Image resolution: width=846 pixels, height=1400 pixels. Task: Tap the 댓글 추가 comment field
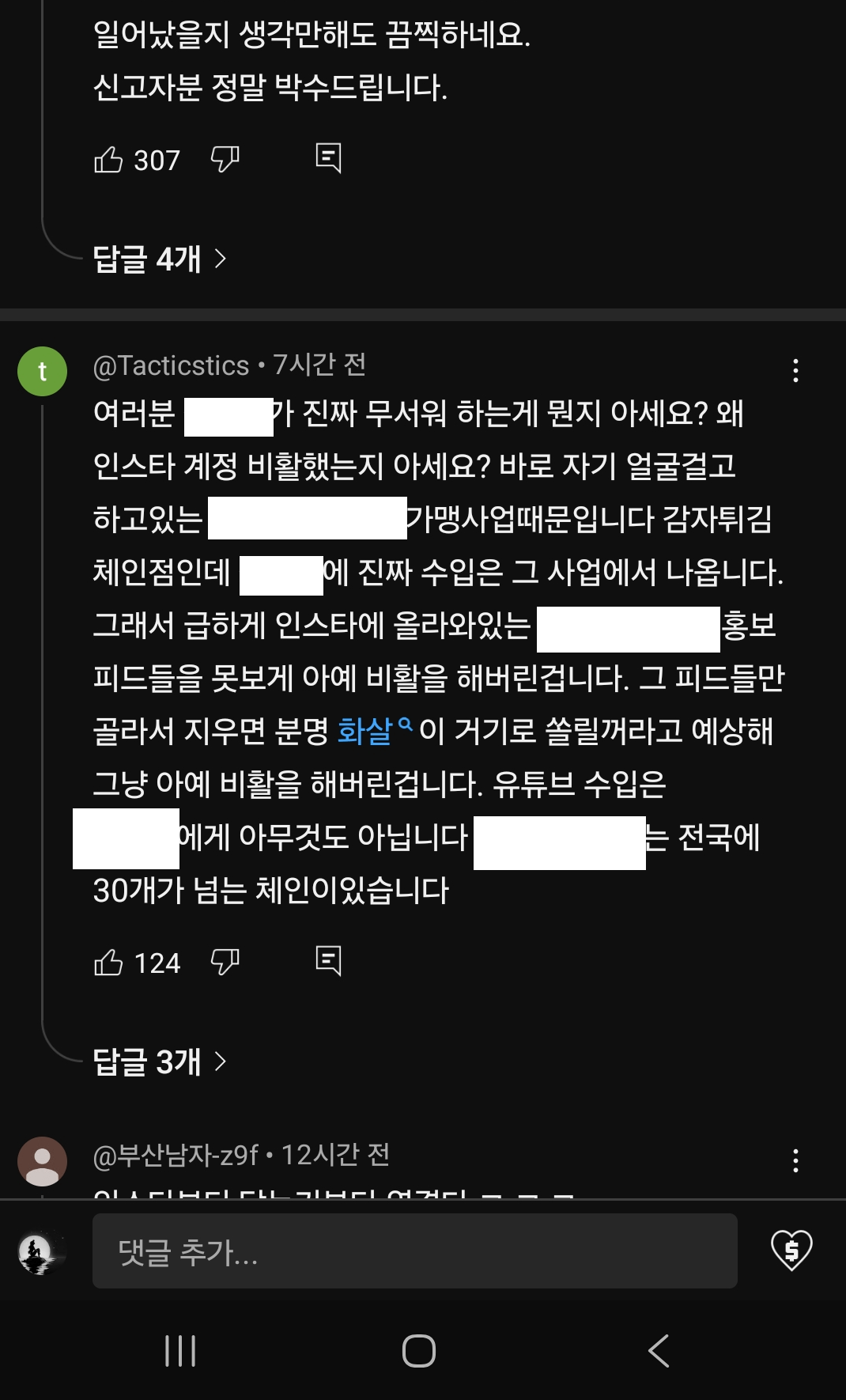415,1251
